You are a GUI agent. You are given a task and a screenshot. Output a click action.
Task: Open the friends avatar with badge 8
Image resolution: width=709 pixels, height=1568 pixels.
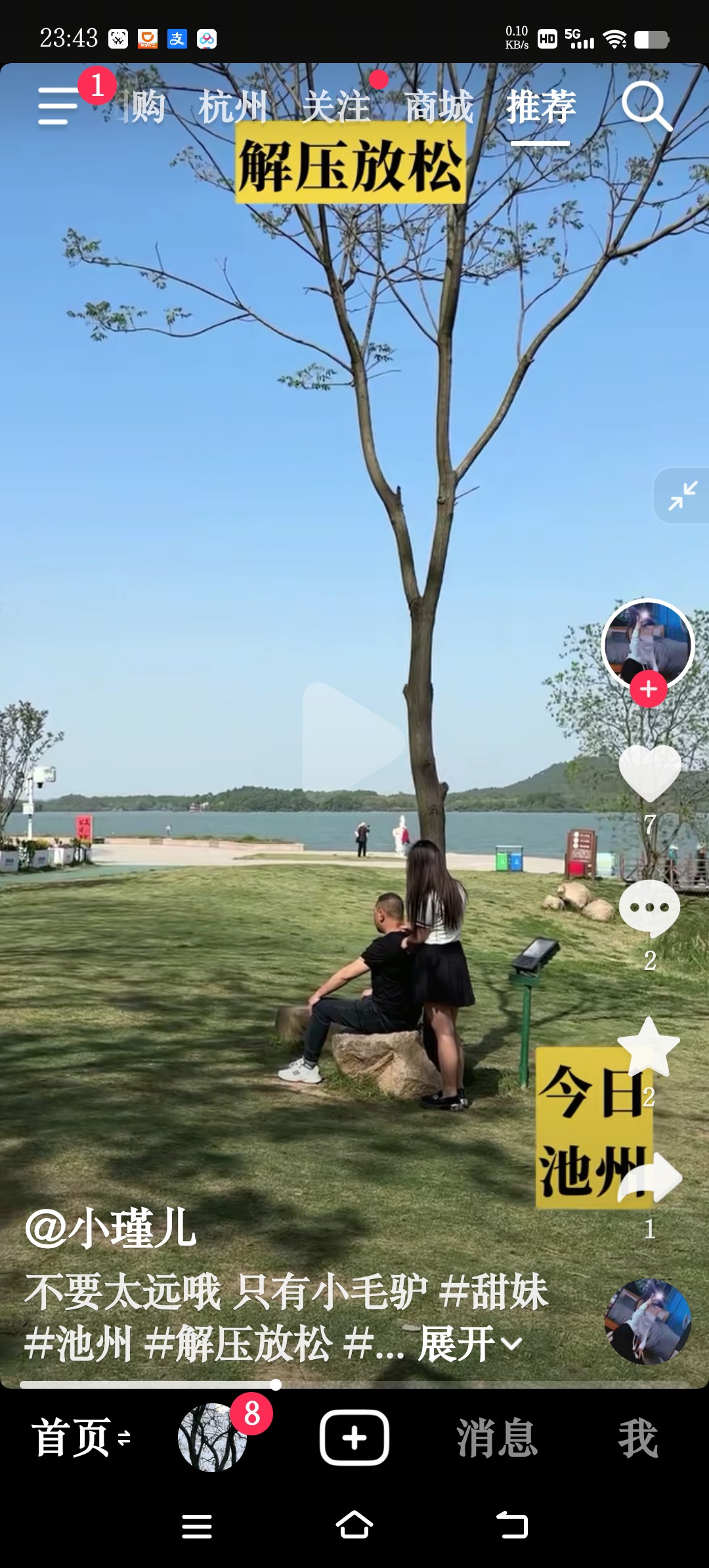click(x=213, y=1437)
